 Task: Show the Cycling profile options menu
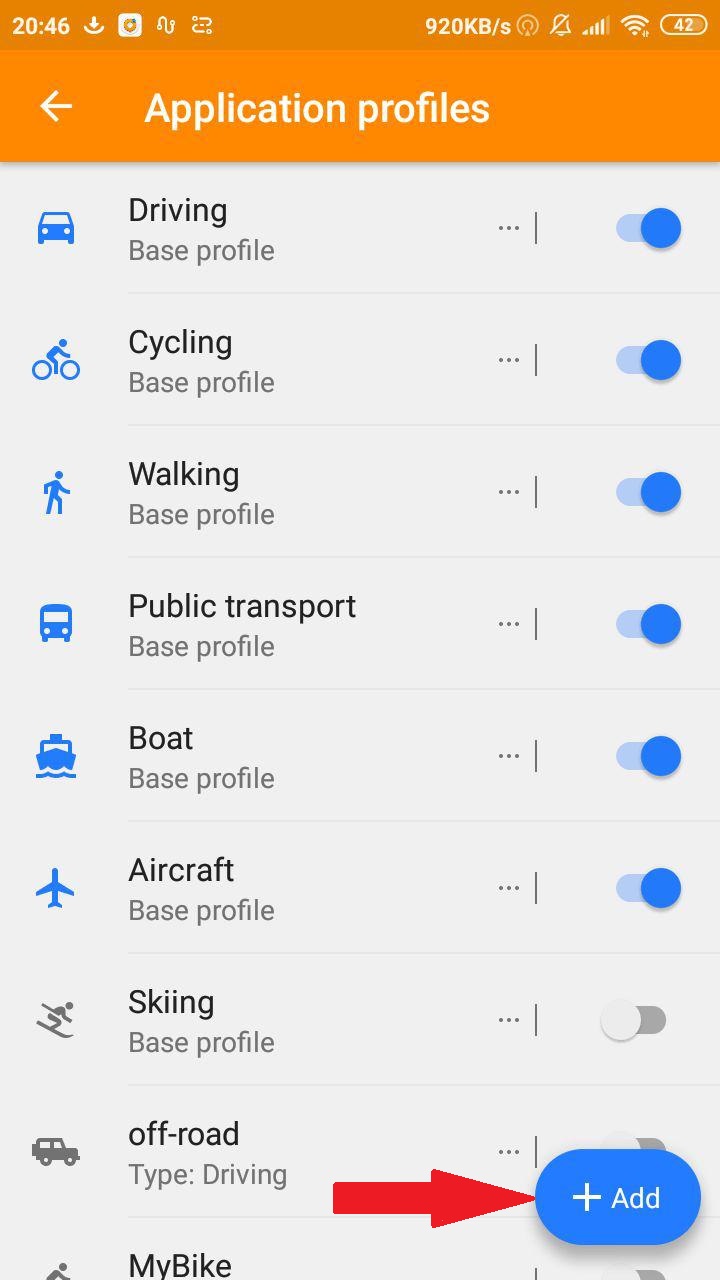(509, 360)
